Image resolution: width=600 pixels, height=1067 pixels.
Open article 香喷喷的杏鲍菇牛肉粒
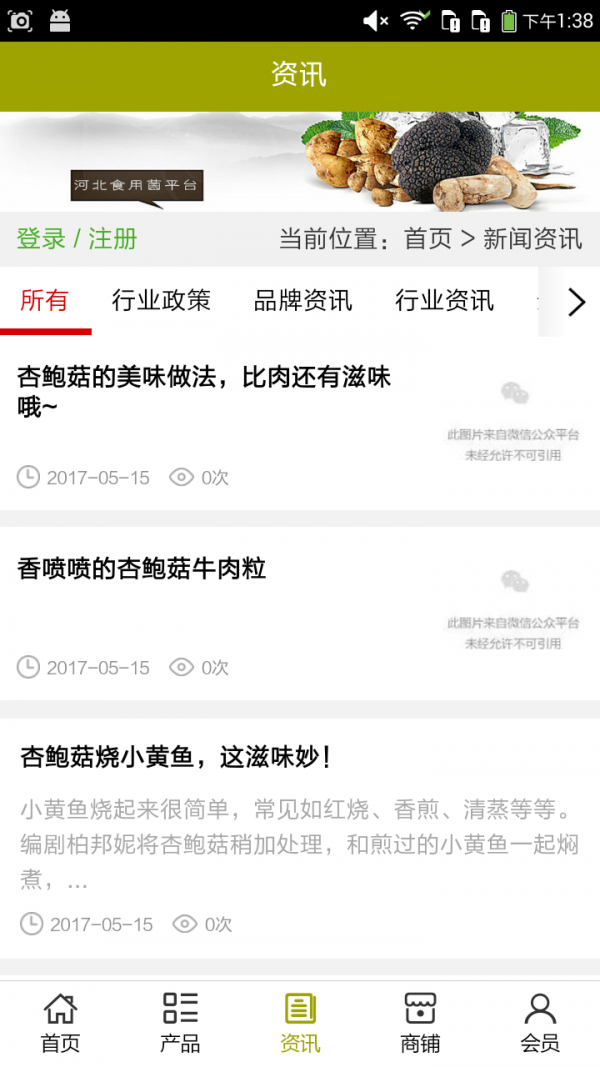[142, 569]
